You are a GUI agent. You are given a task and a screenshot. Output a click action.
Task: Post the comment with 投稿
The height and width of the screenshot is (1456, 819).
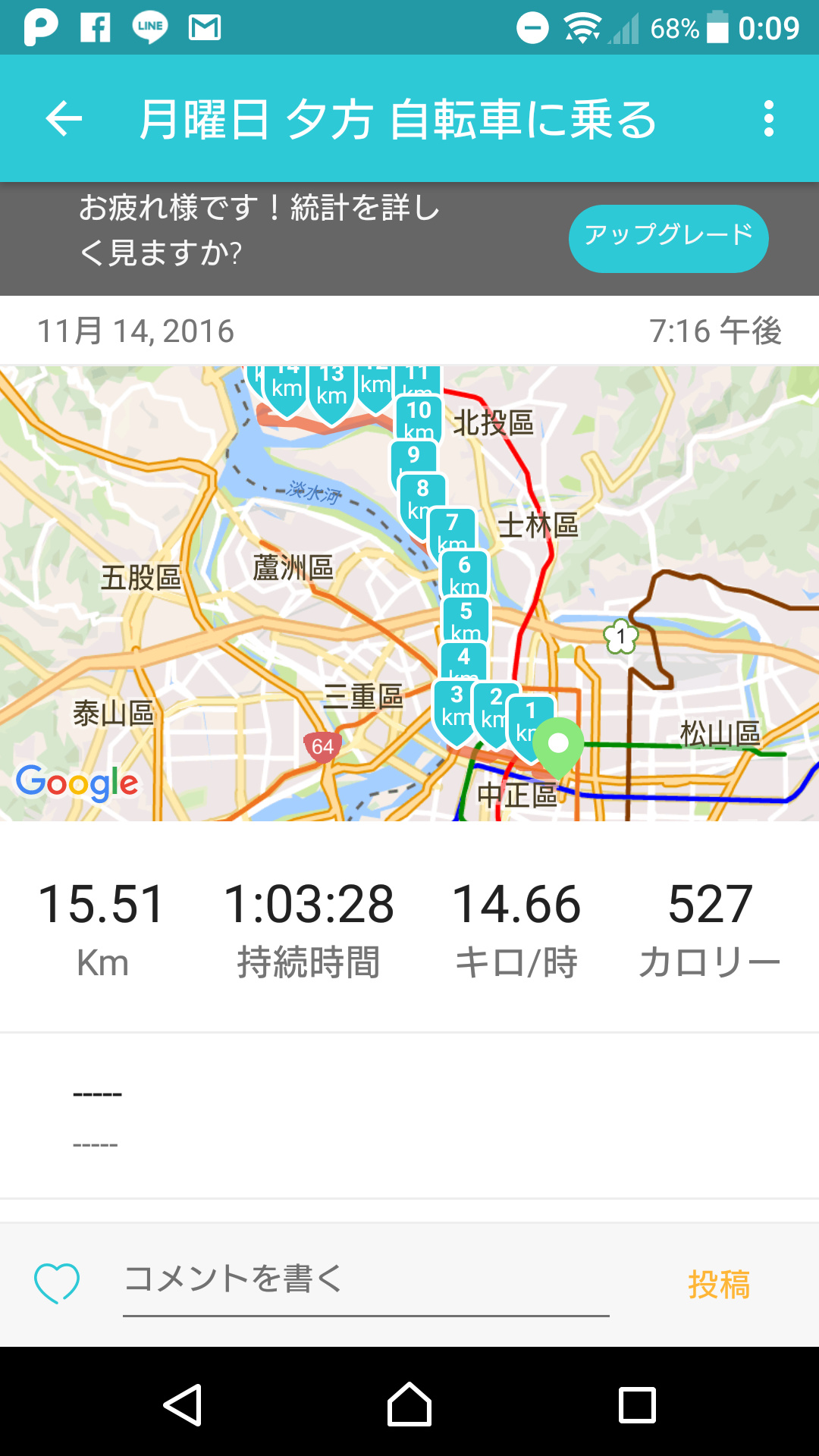718,1284
